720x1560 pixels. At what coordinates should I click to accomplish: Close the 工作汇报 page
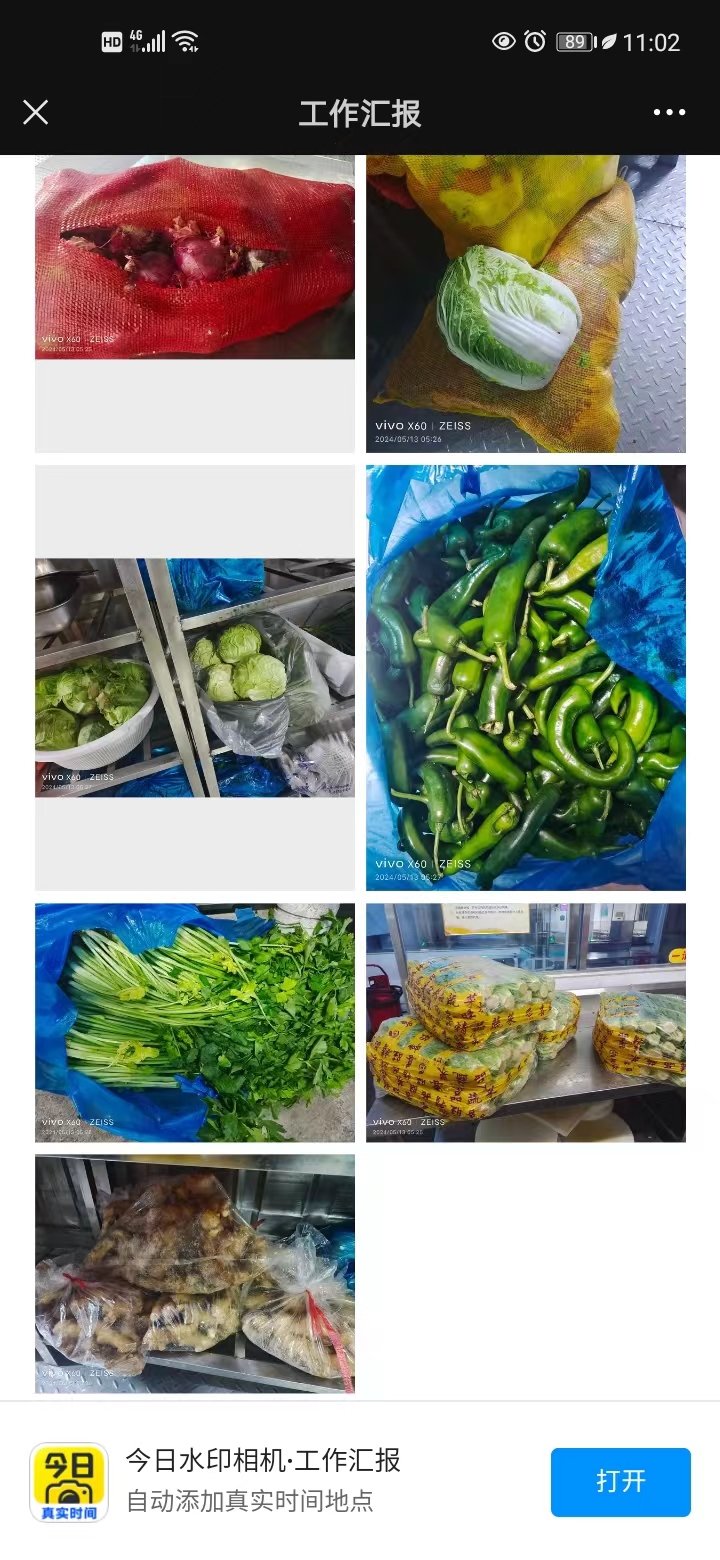click(36, 112)
